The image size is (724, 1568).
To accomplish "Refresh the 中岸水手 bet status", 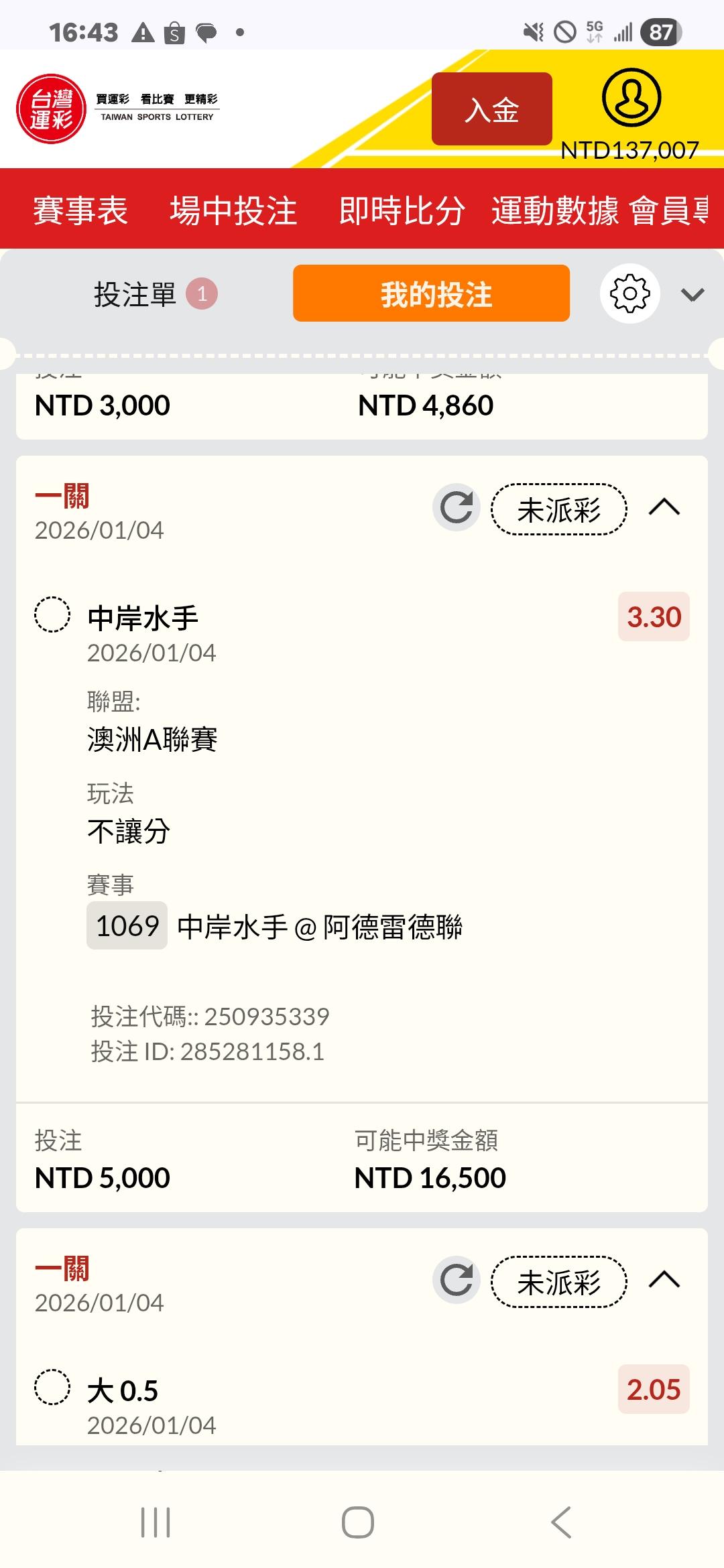I will click(457, 508).
